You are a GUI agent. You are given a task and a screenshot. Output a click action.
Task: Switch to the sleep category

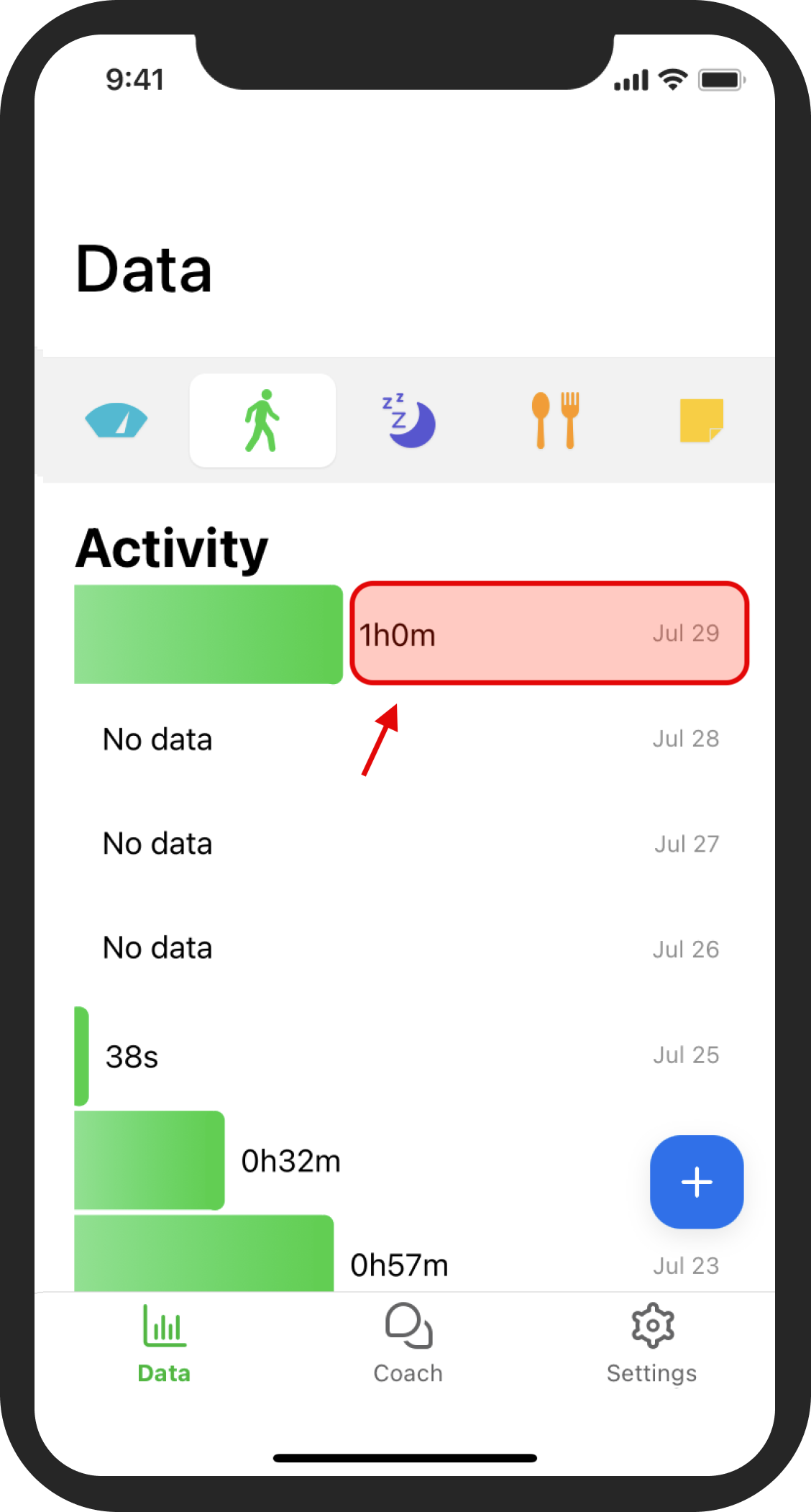[409, 421]
